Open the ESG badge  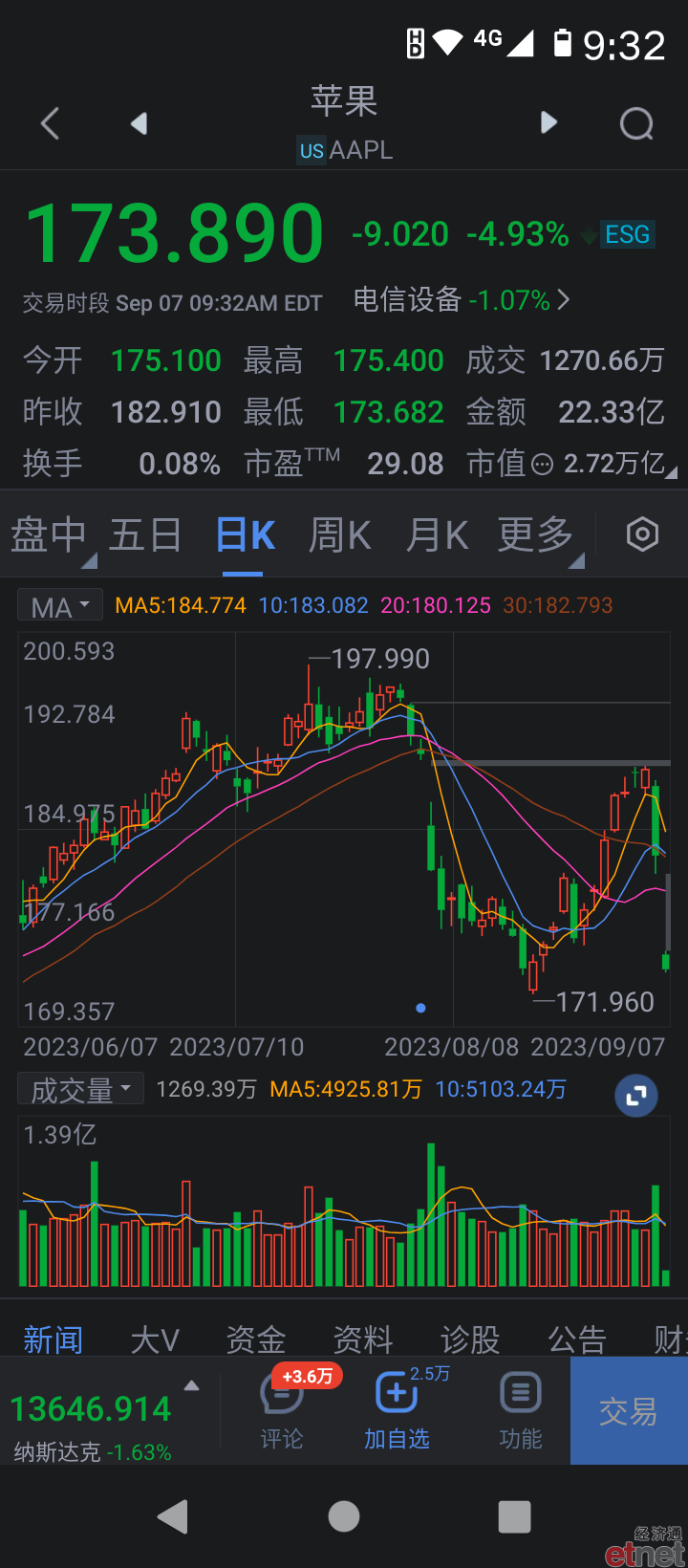(x=627, y=234)
